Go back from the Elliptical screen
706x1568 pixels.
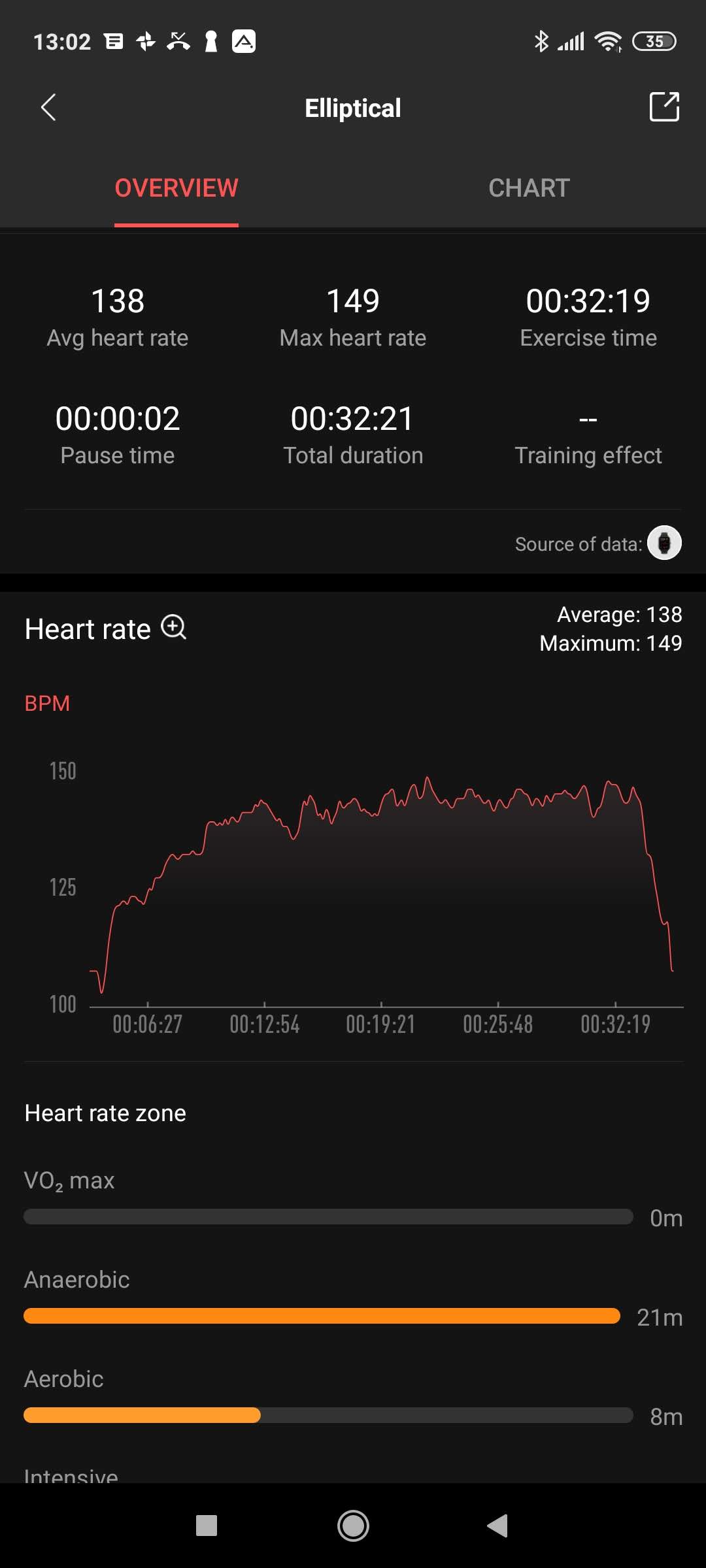48,108
